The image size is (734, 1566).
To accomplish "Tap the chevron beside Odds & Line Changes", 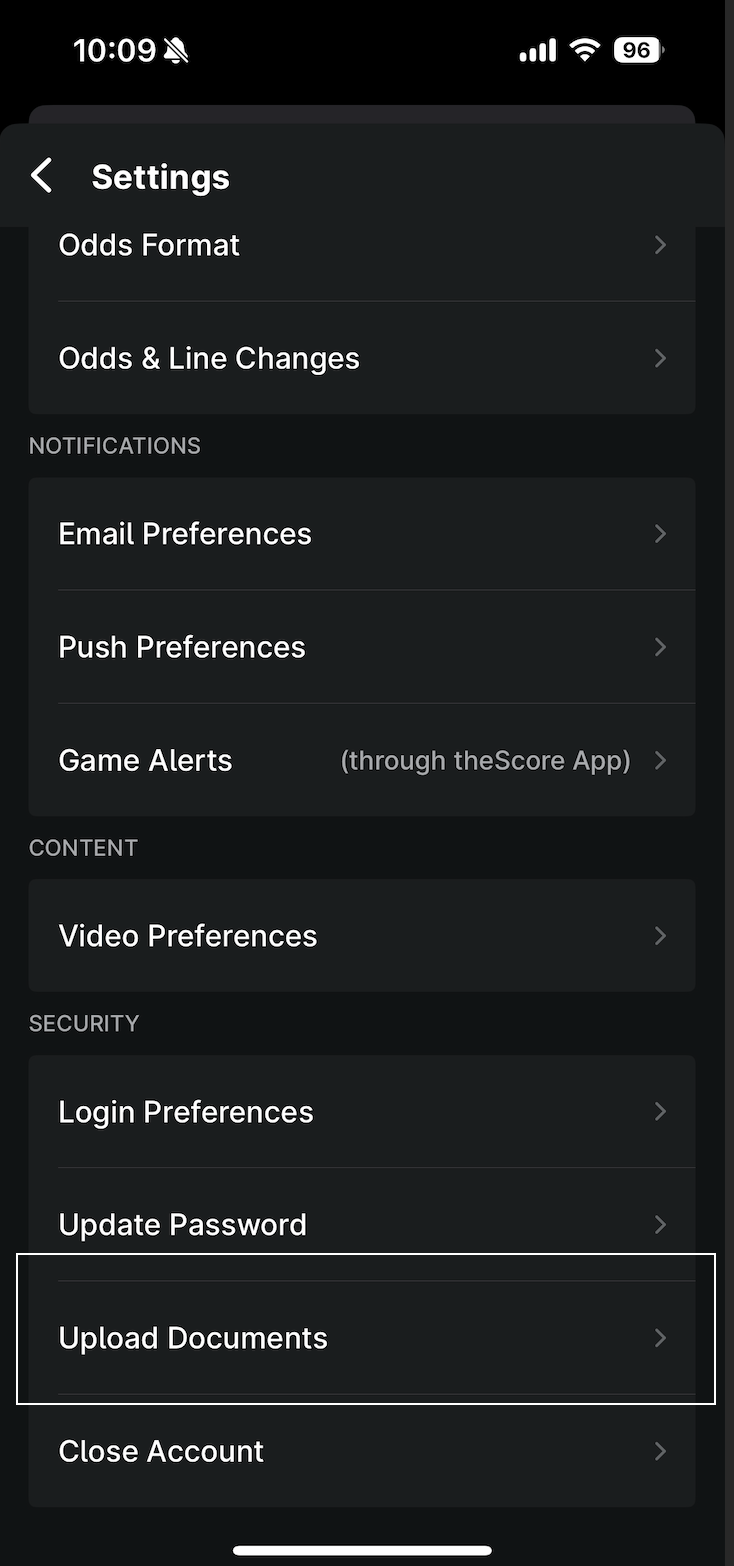I will [x=660, y=358].
